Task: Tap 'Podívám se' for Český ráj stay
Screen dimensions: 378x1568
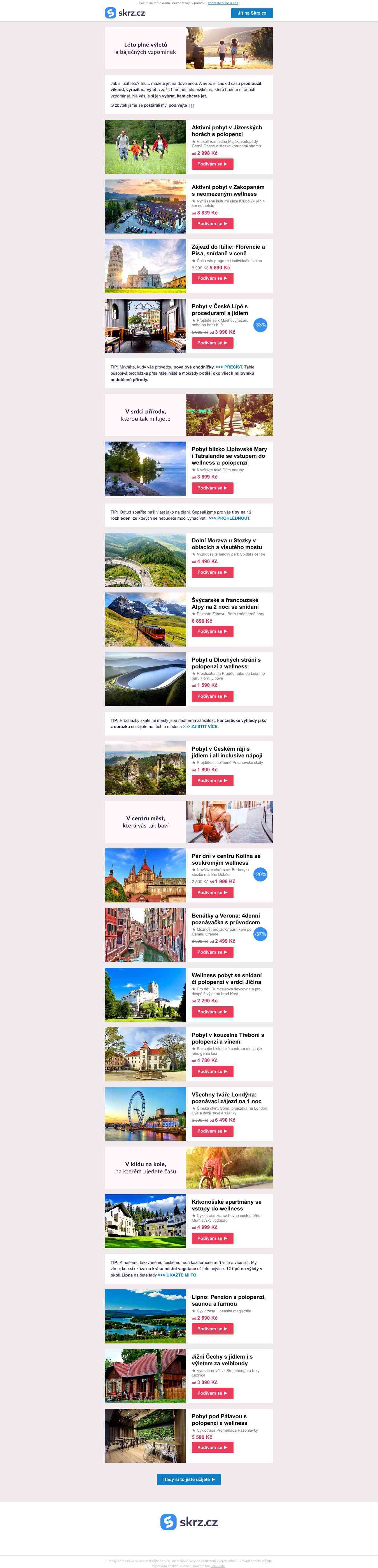Action: click(x=213, y=780)
